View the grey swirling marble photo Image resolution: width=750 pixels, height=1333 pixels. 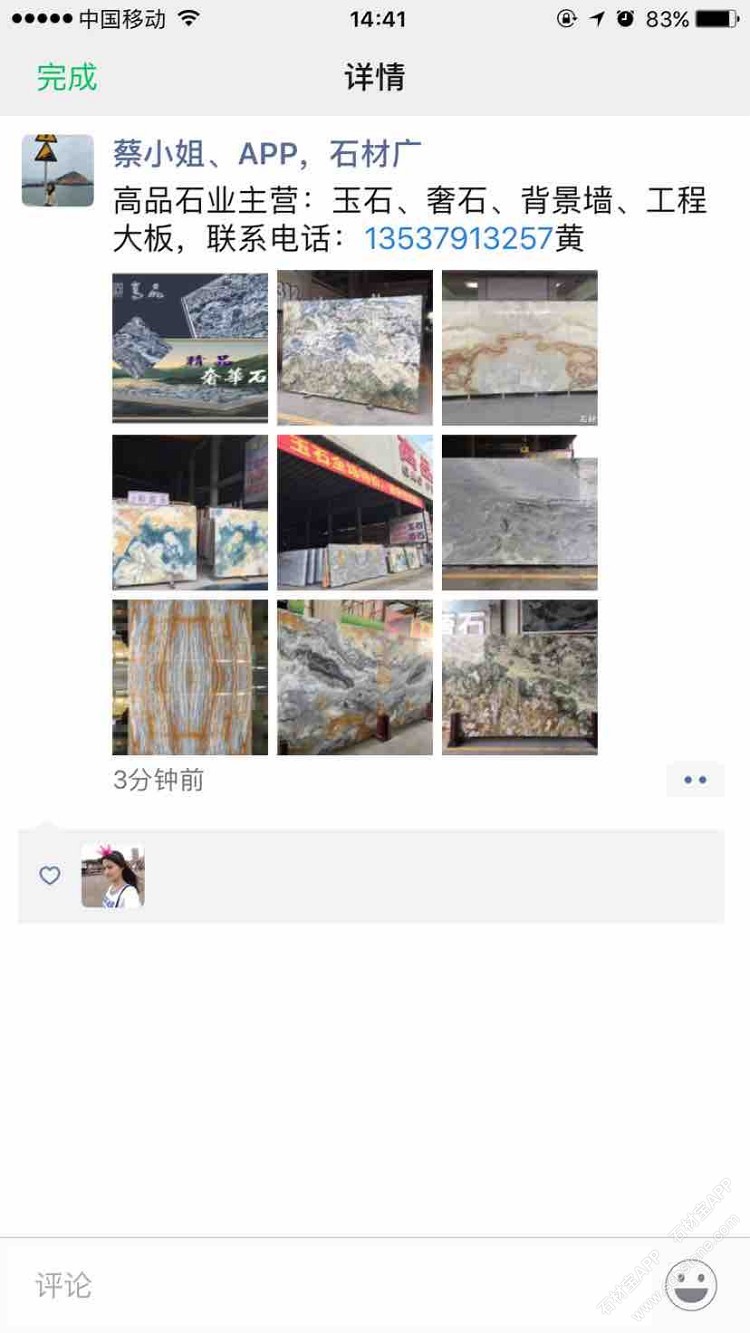click(355, 677)
